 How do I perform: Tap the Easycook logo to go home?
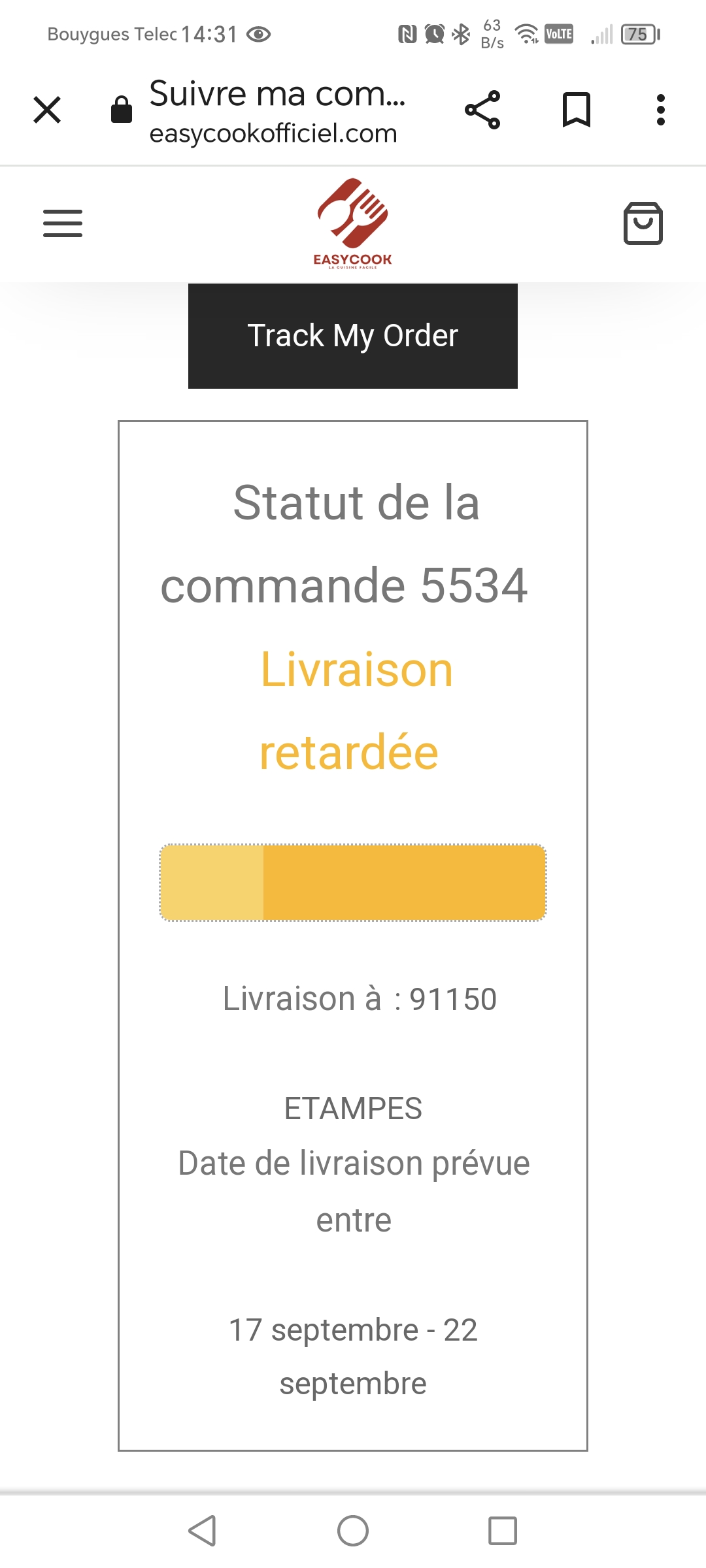point(353,223)
